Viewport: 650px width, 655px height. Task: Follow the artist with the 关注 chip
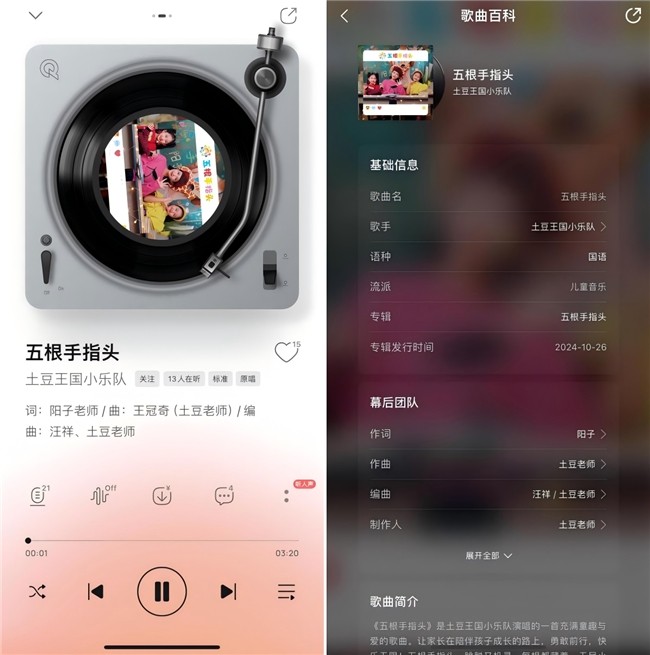(147, 379)
